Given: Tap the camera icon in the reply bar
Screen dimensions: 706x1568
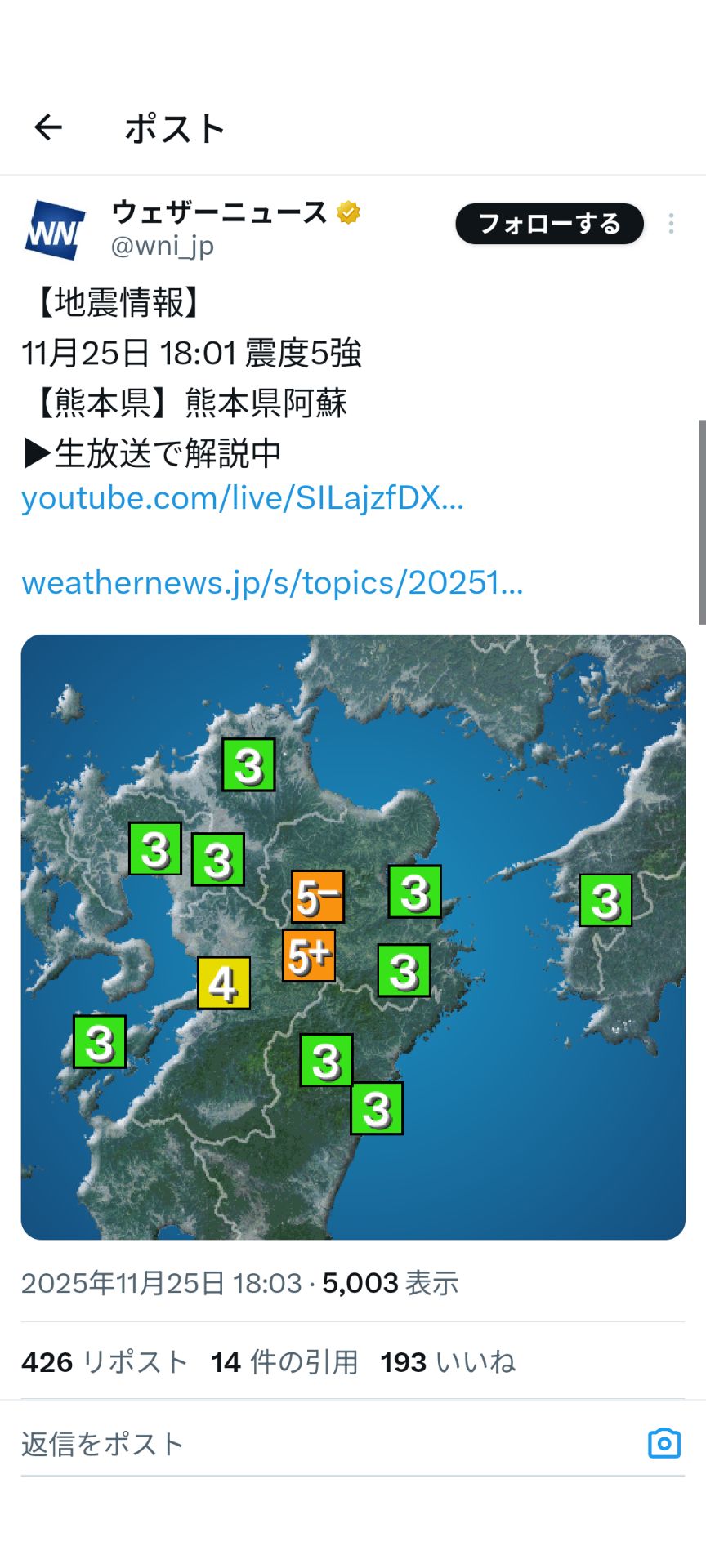Looking at the screenshot, I should point(664,1443).
